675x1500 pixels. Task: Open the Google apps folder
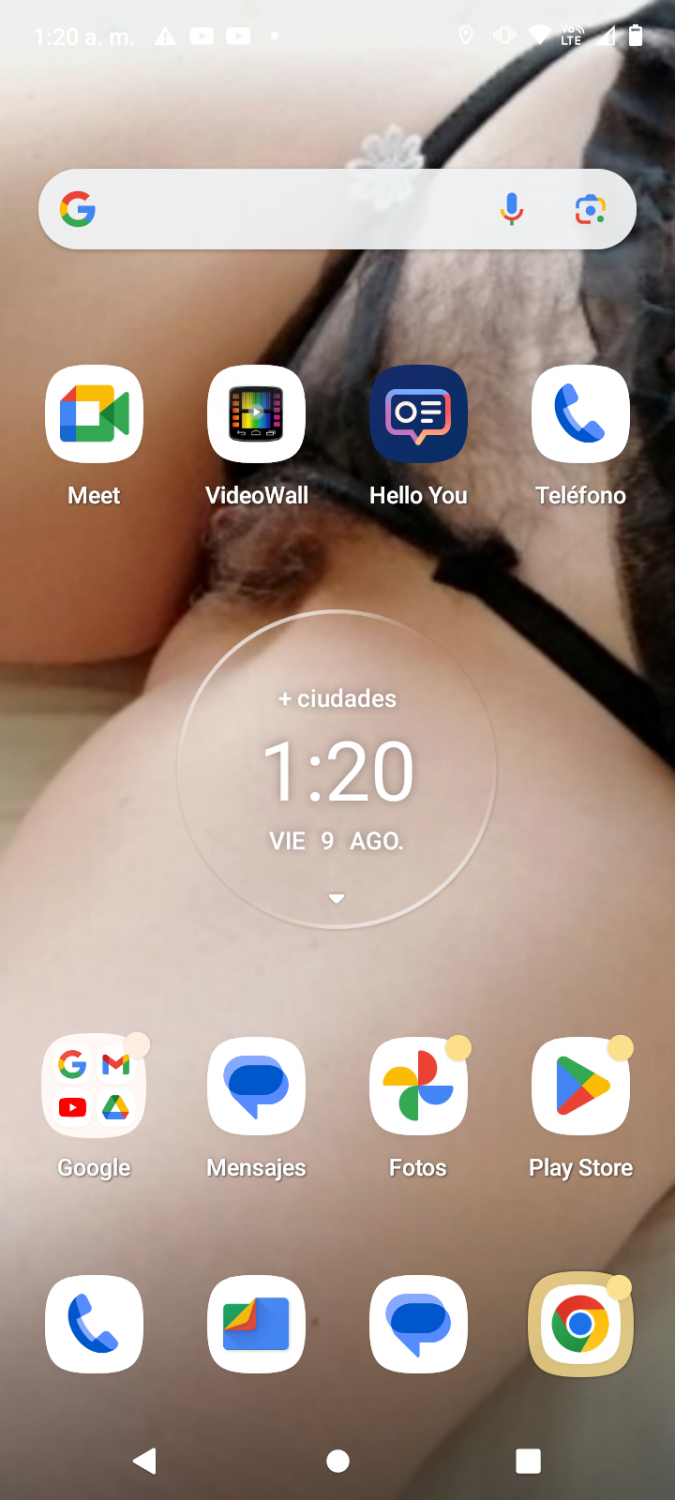pyautogui.click(x=94, y=1086)
